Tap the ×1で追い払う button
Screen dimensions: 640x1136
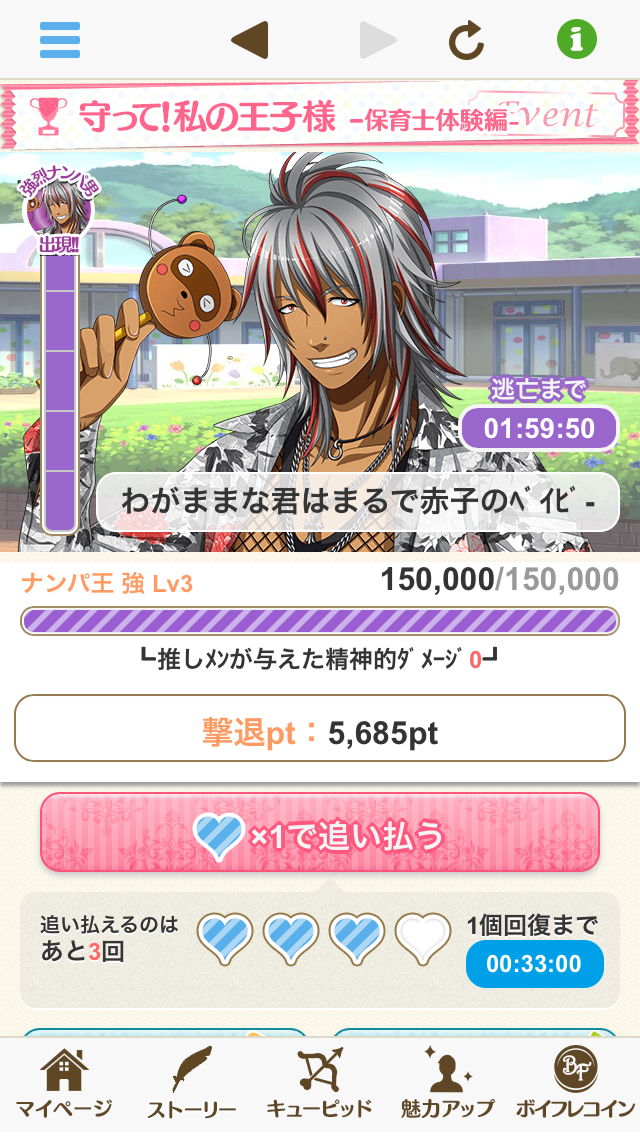click(320, 833)
